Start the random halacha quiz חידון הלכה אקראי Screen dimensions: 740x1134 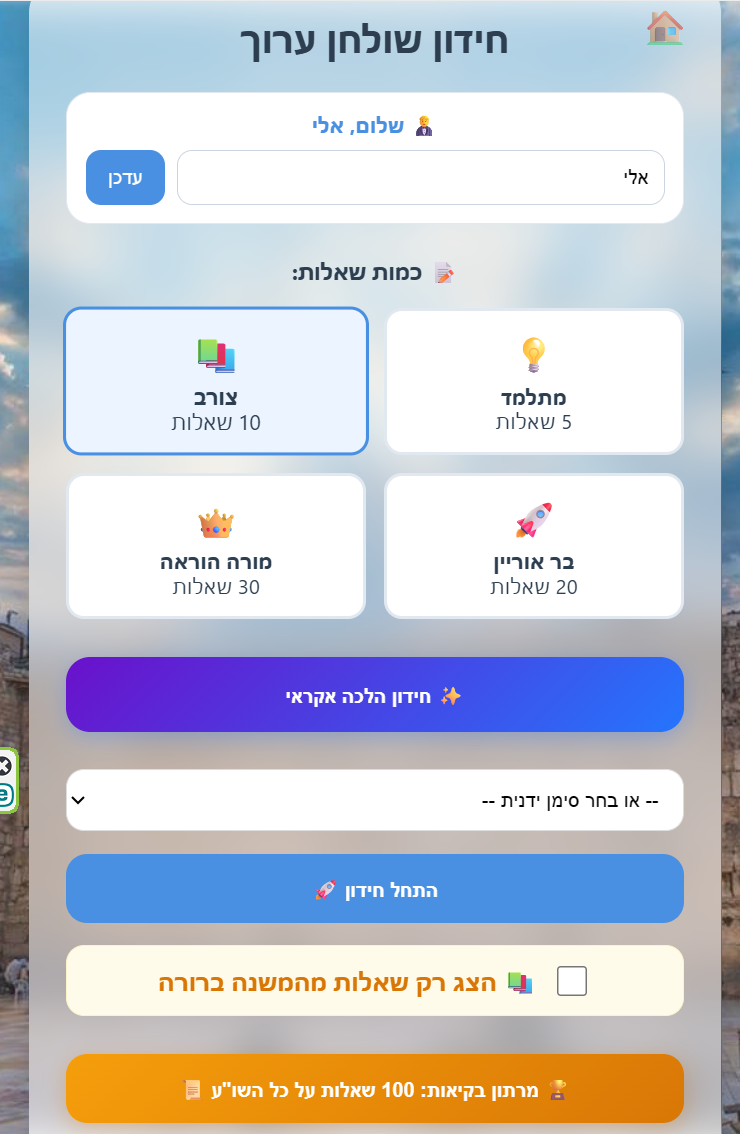(x=374, y=695)
